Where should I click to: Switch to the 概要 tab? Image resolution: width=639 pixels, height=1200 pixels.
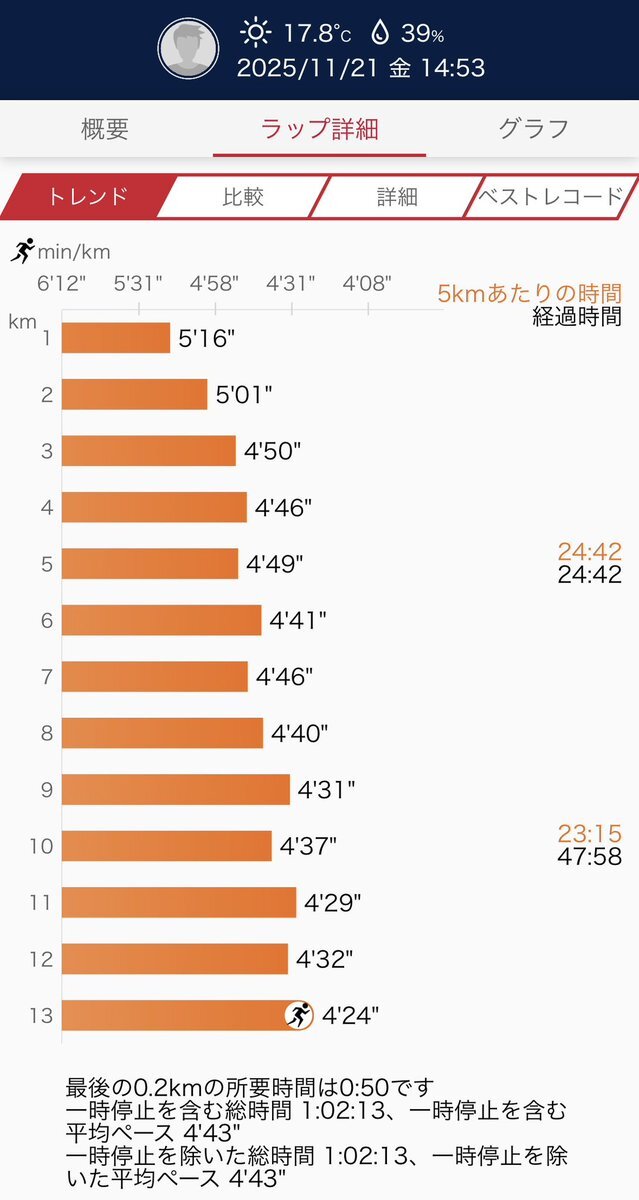(105, 129)
